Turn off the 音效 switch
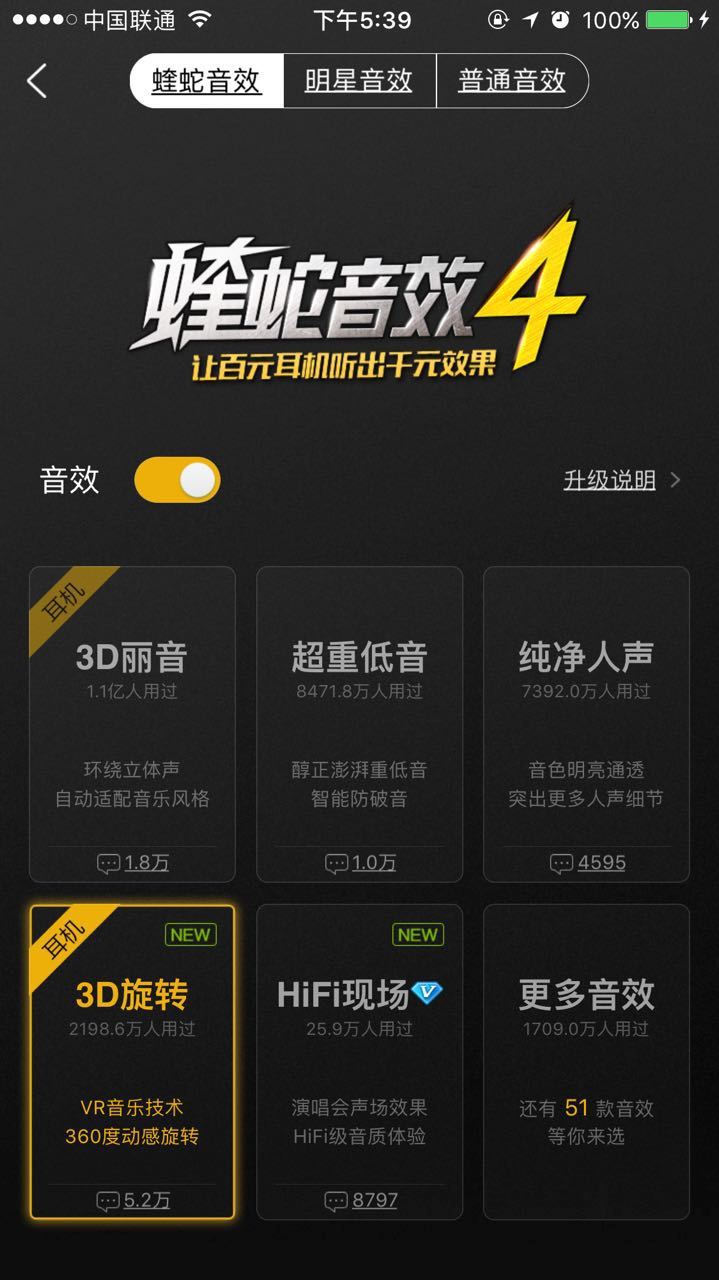The height and width of the screenshot is (1280, 719). coord(177,480)
